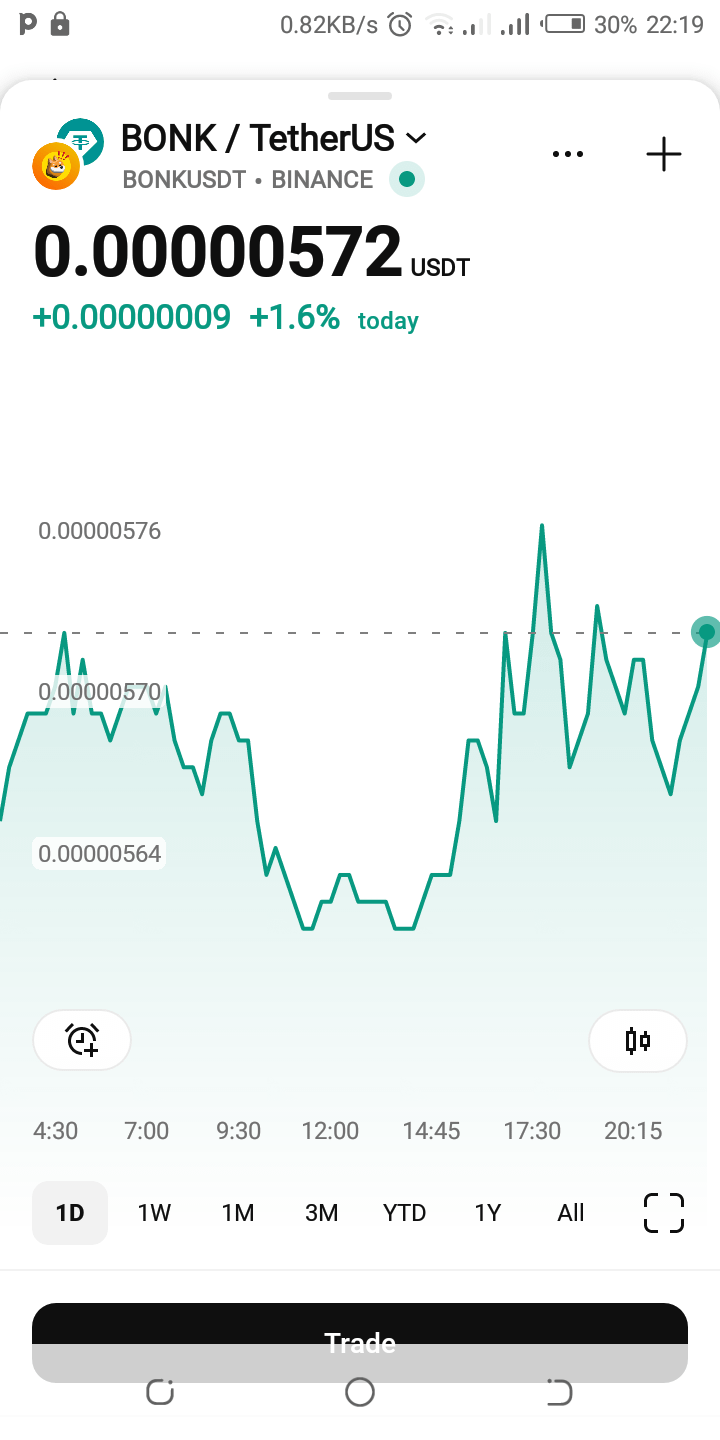This screenshot has height=1440, width=720.
Task: Expand the BONK / TetherUS symbol dropdown
Action: [x=416, y=138]
